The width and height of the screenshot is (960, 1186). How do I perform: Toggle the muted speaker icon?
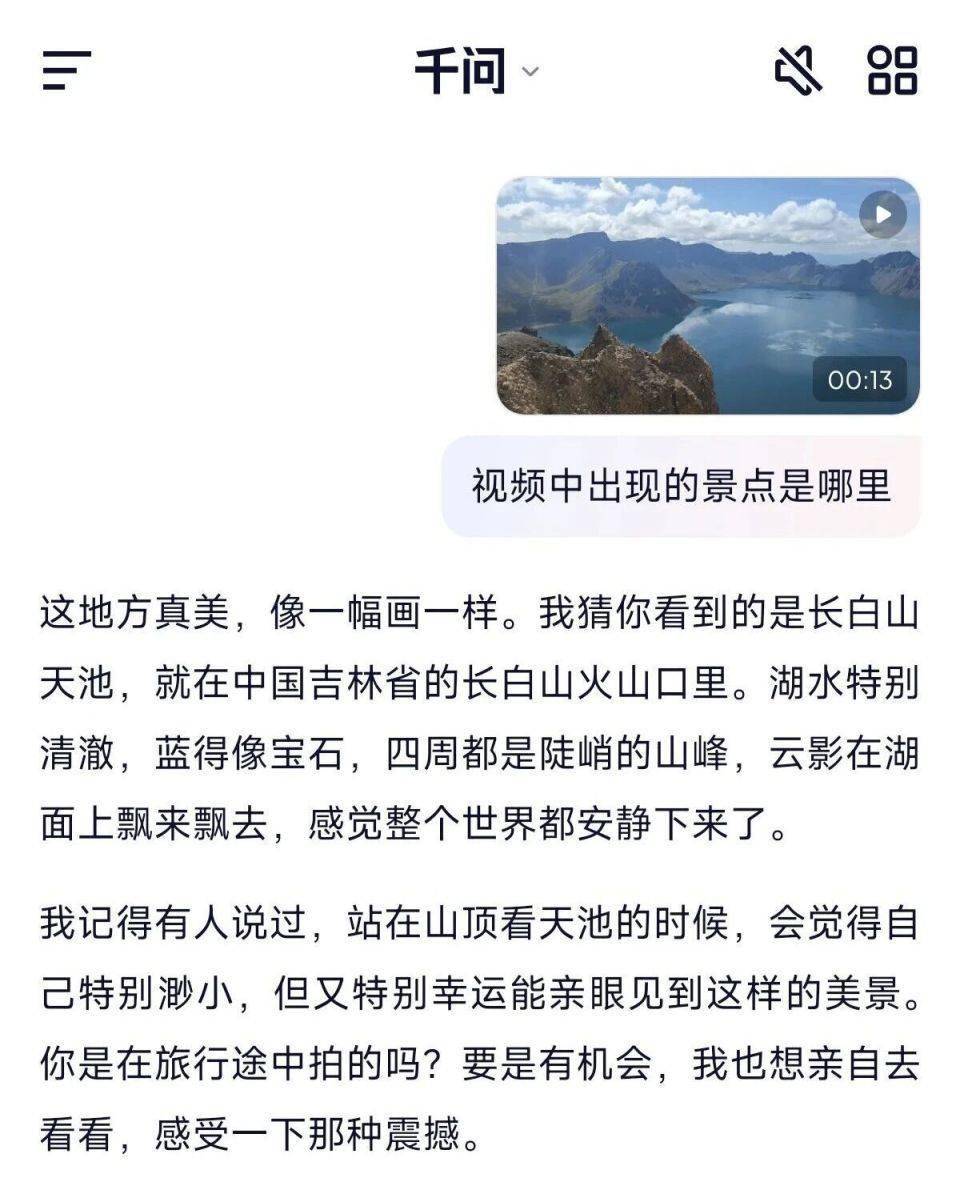tap(798, 71)
